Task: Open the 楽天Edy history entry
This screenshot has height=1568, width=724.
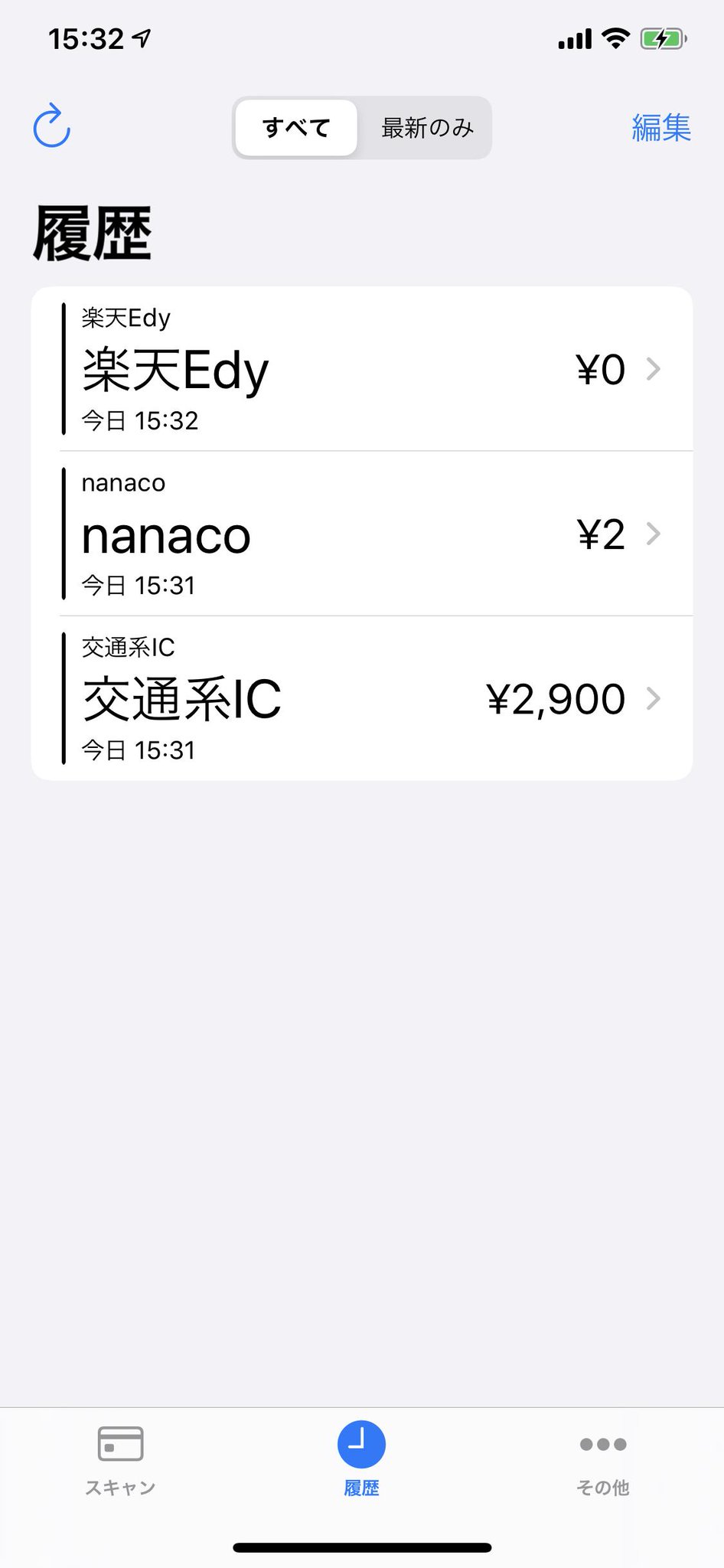Action: point(362,369)
